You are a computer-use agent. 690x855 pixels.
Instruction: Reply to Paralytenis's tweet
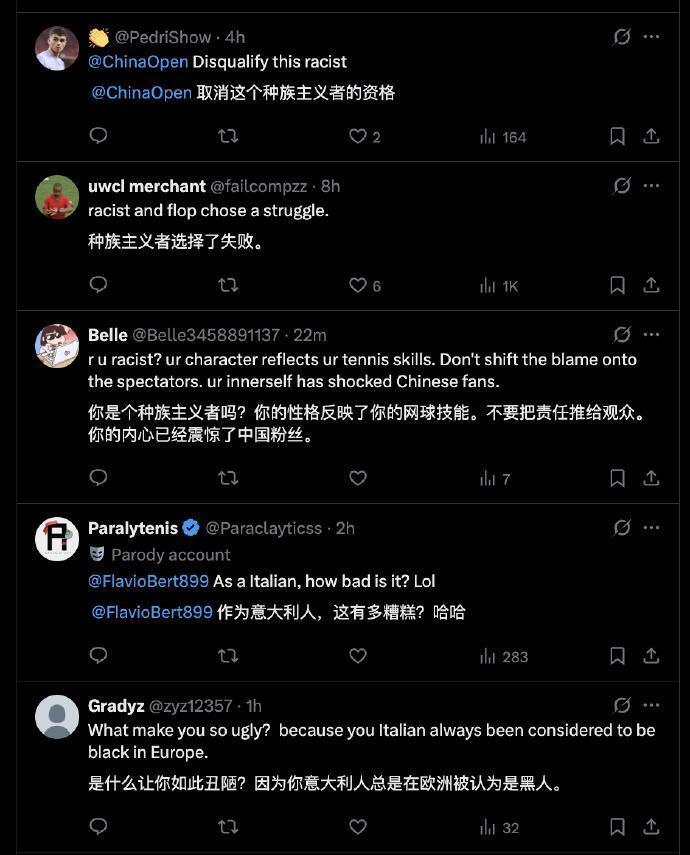tap(98, 656)
